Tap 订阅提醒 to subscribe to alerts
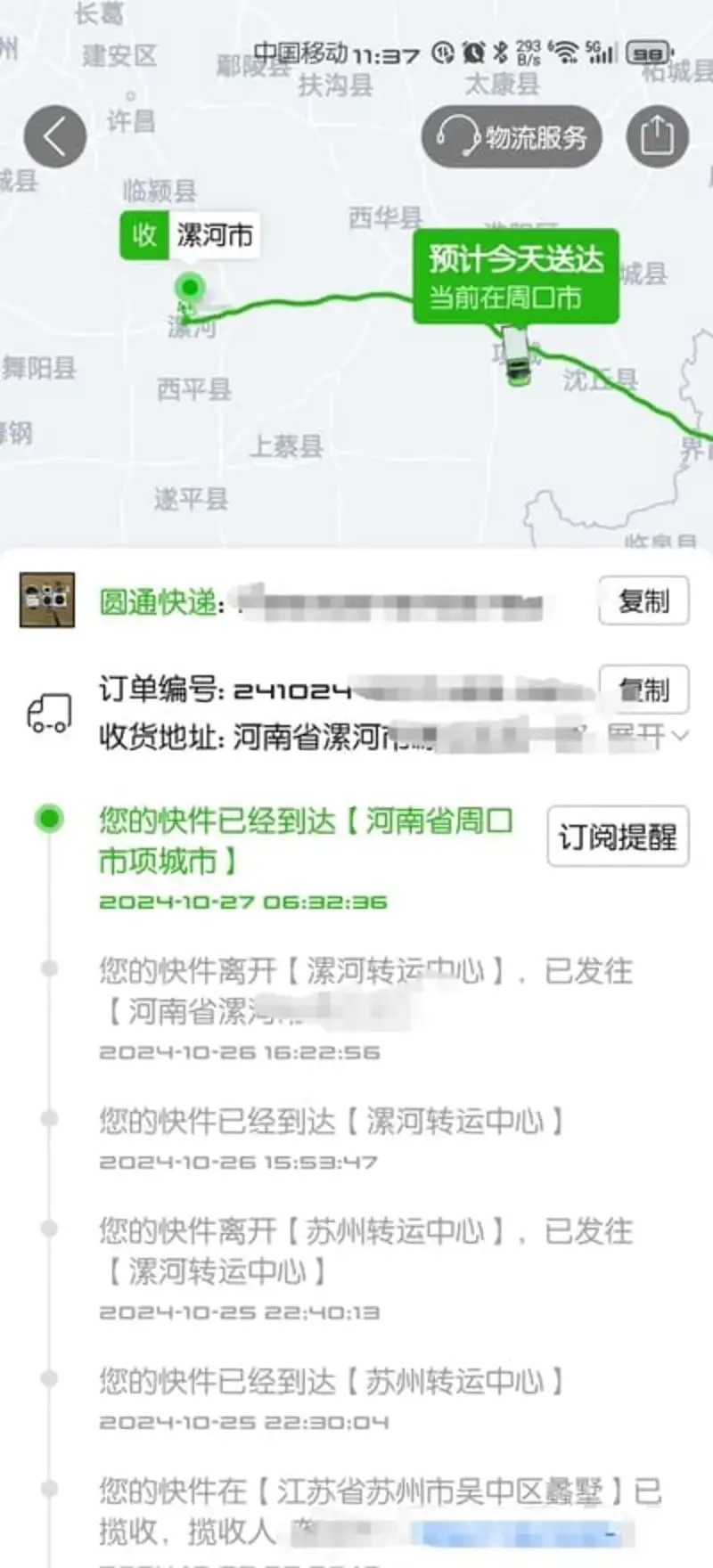The height and width of the screenshot is (1568, 713). click(618, 837)
